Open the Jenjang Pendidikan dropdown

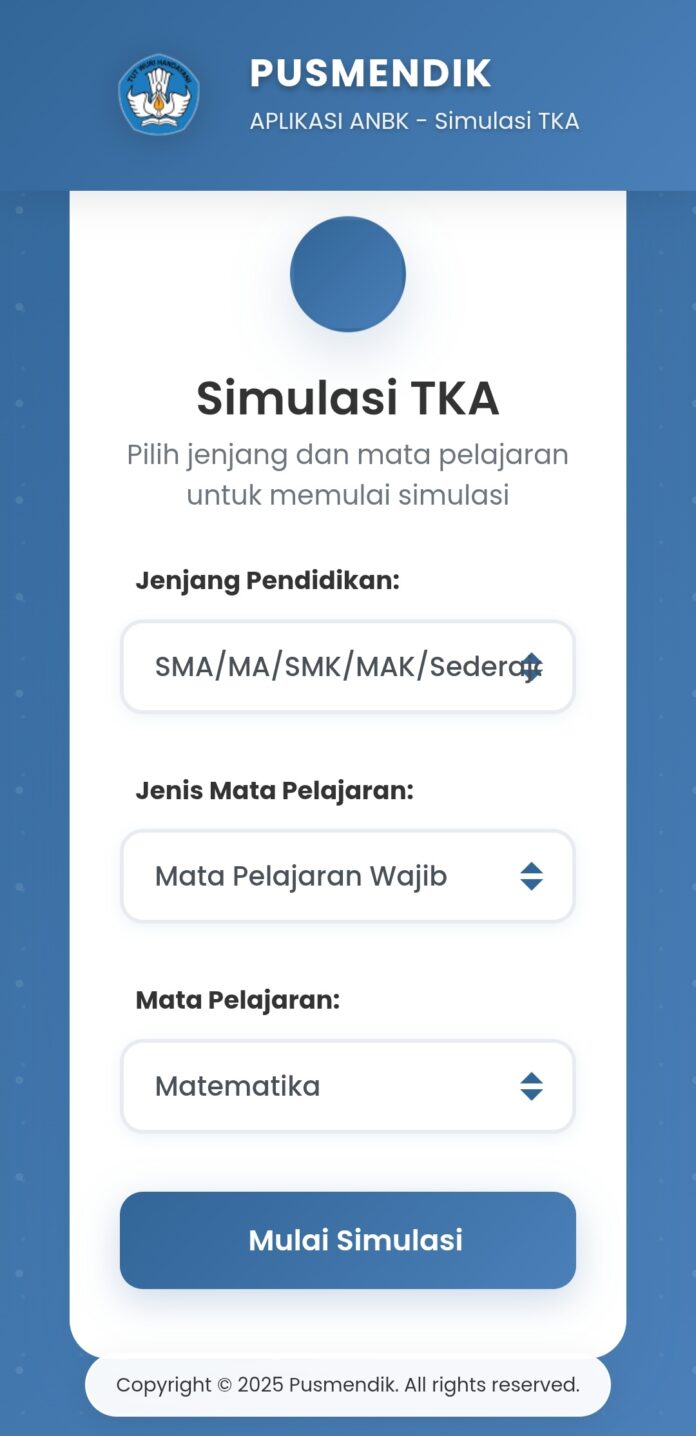pyautogui.click(x=348, y=667)
